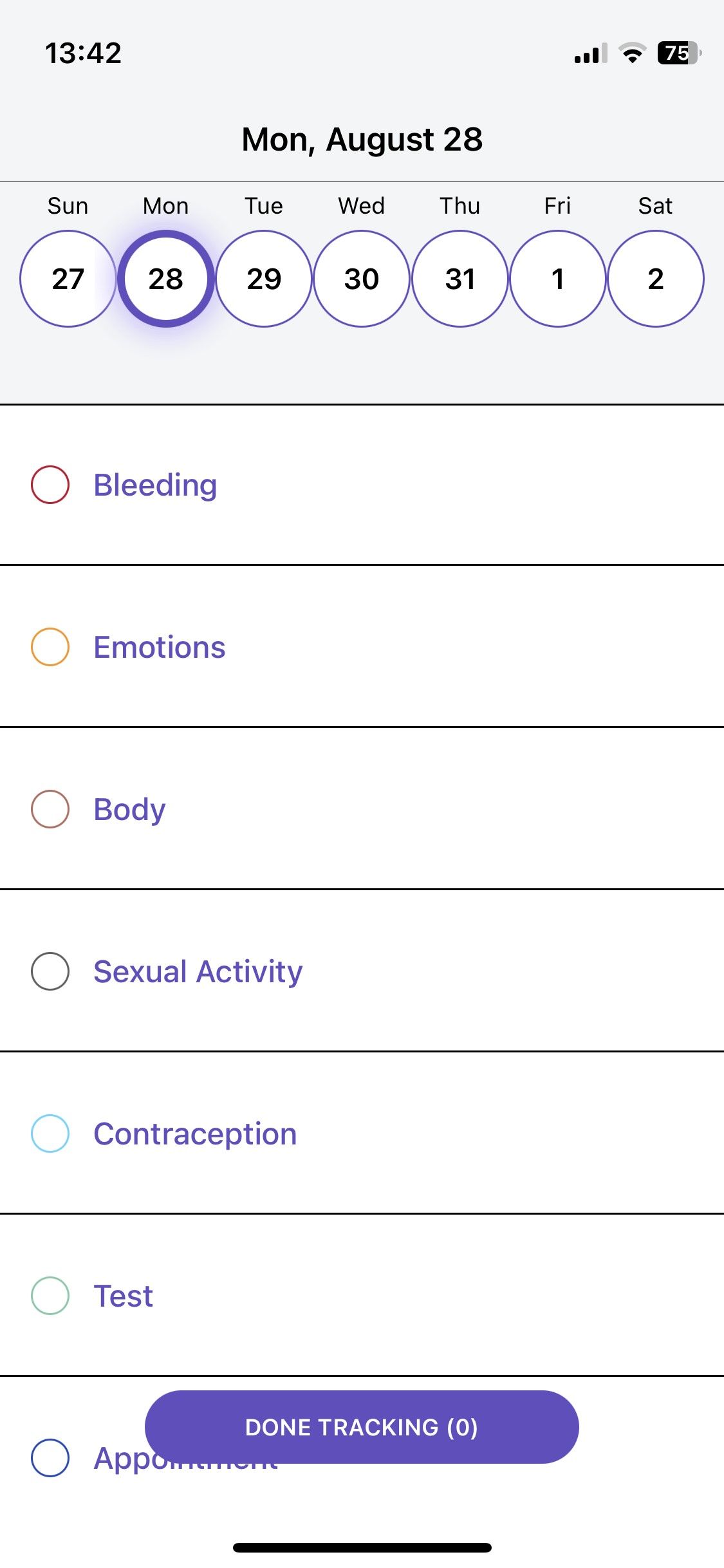Select the Appointment tracking circle icon
The width and height of the screenshot is (724, 1568).
pos(50,1457)
